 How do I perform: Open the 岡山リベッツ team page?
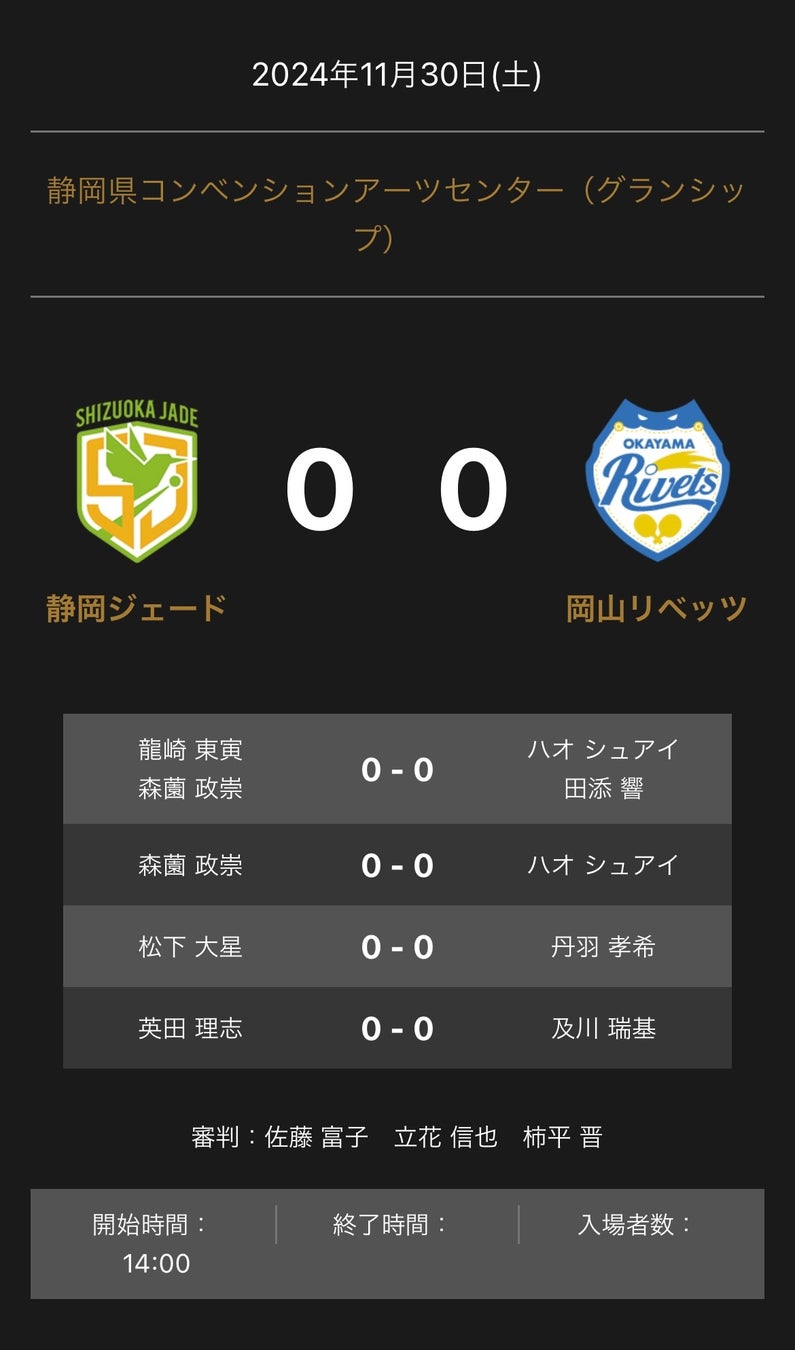(657, 608)
